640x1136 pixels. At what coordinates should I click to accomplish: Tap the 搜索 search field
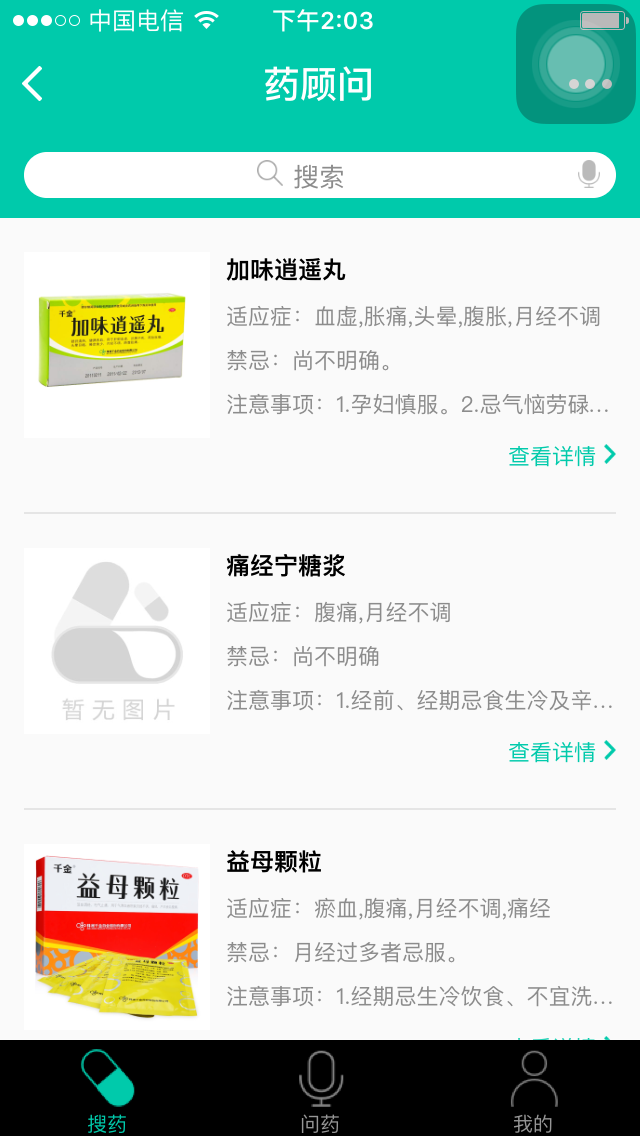point(300,176)
